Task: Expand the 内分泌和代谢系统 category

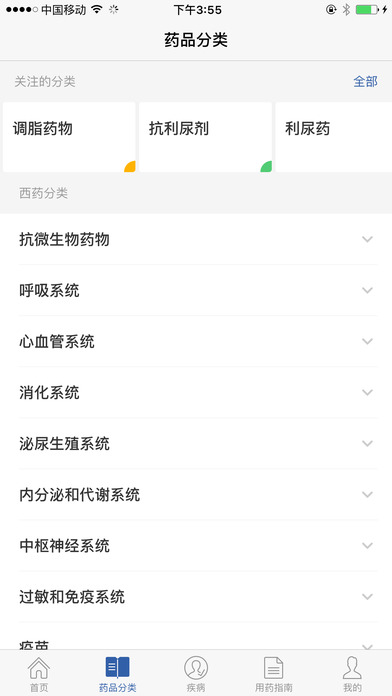Action: click(196, 494)
